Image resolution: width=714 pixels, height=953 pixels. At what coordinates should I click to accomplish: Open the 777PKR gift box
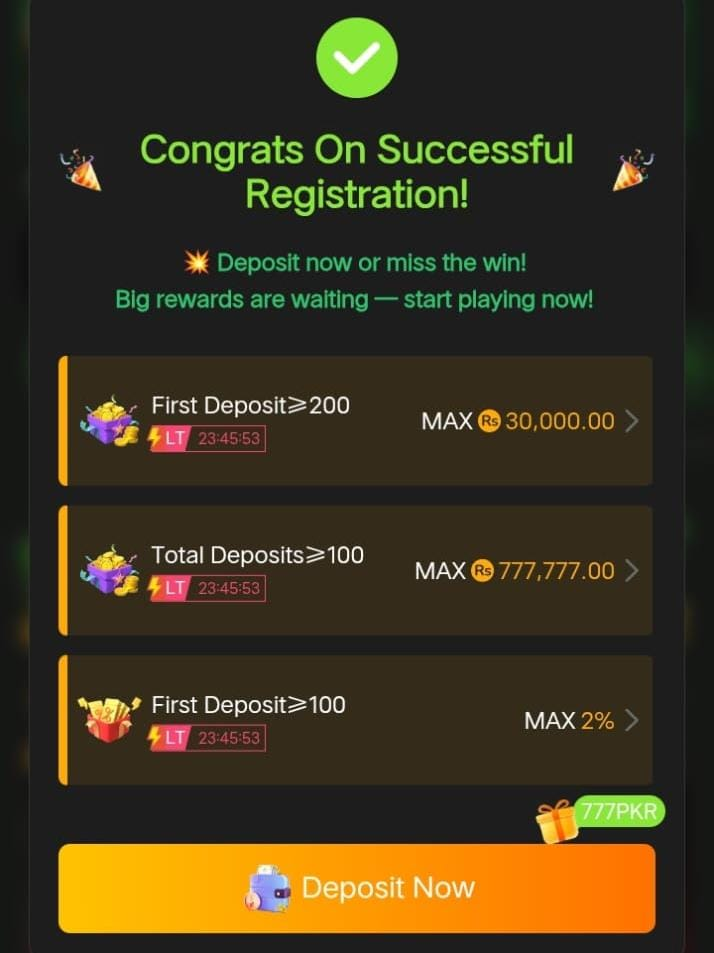tap(558, 821)
